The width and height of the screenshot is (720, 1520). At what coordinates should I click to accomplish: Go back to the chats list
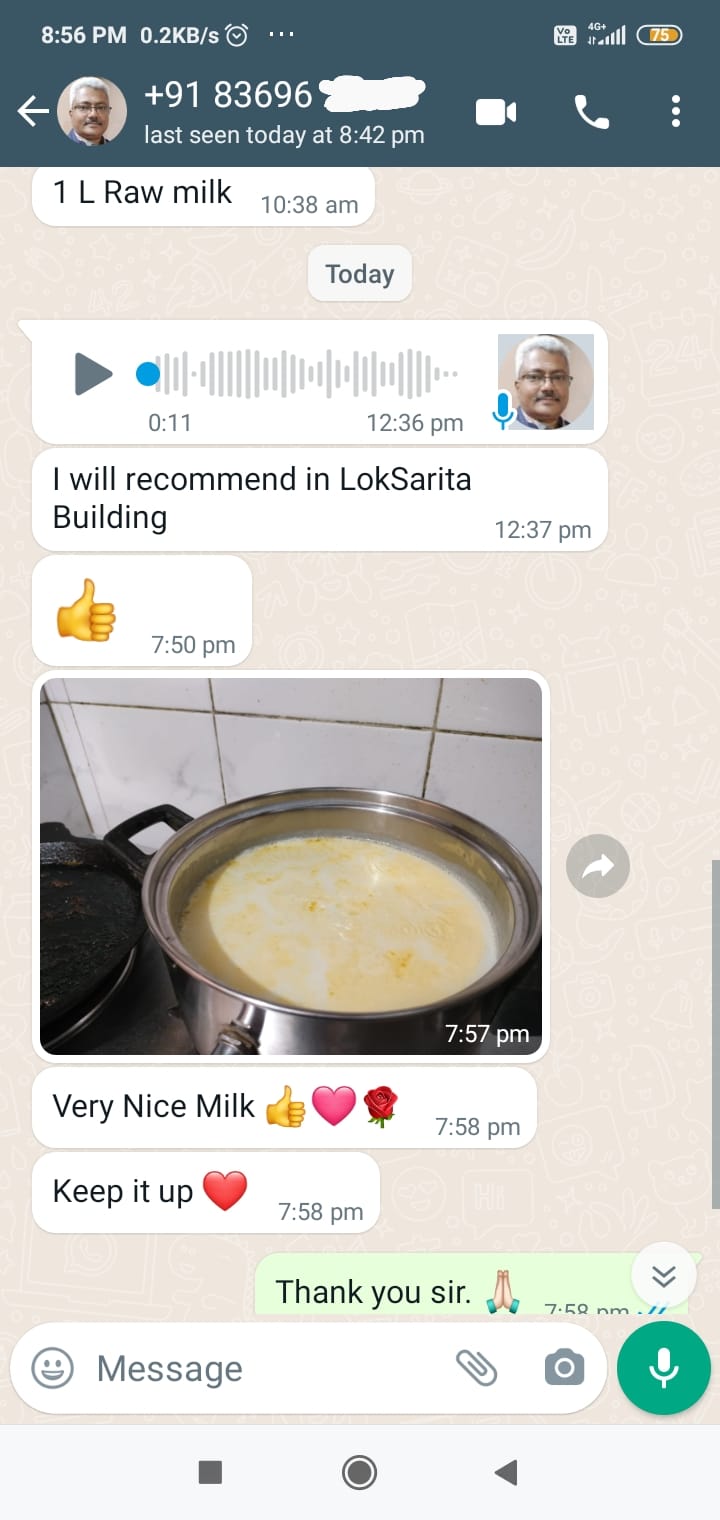click(x=33, y=112)
